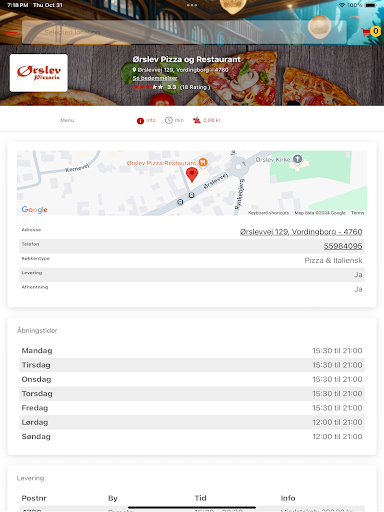Open the shopping cart

point(370,32)
